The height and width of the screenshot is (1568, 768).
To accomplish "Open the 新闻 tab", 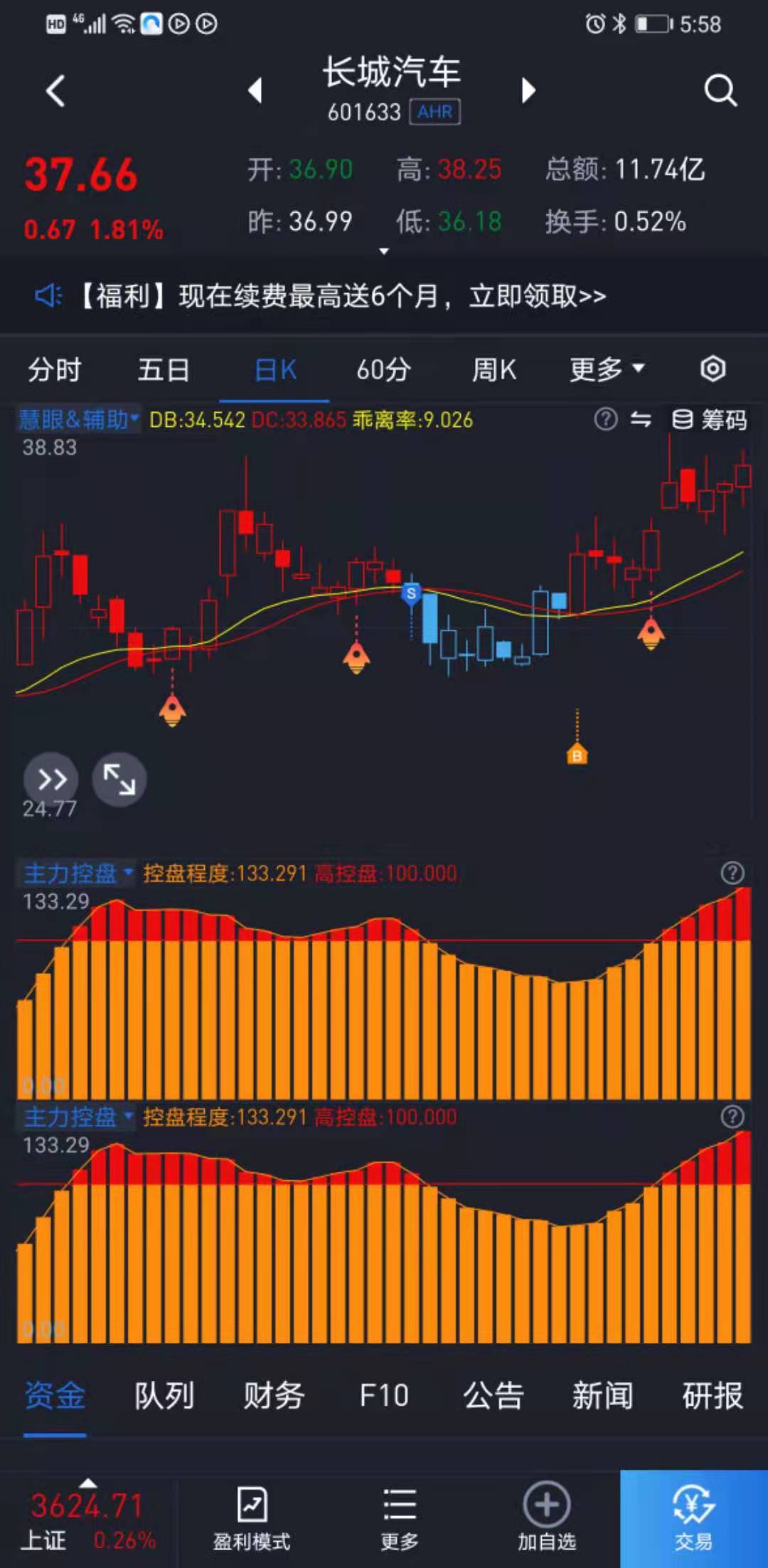I will click(x=602, y=1395).
